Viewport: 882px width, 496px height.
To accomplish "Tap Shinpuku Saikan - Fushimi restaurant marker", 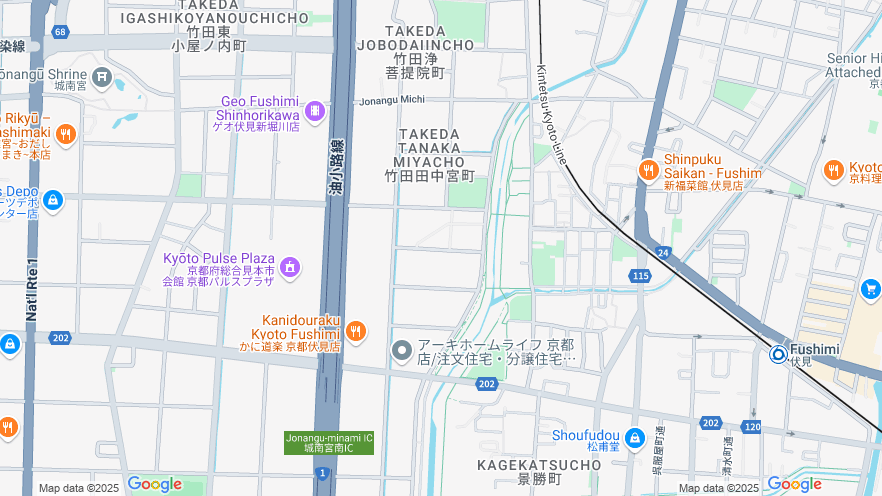I will point(648,170).
